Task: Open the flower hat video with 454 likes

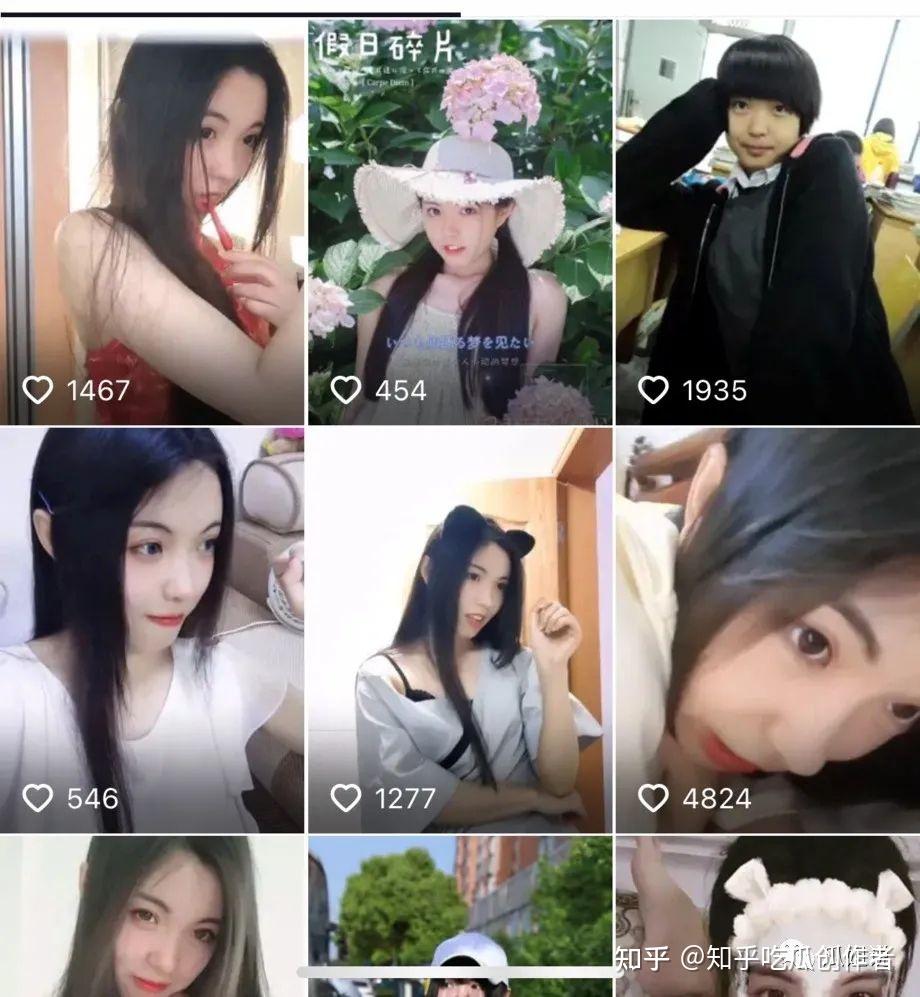Action: click(460, 225)
